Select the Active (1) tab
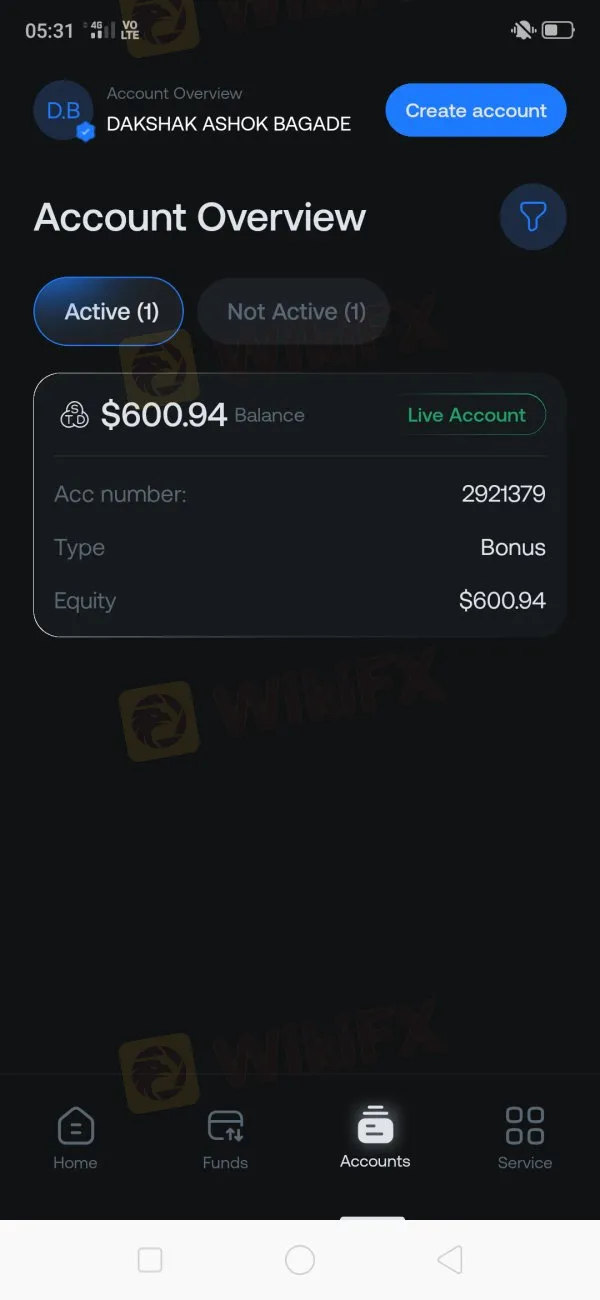This screenshot has height=1300, width=600. click(110, 312)
